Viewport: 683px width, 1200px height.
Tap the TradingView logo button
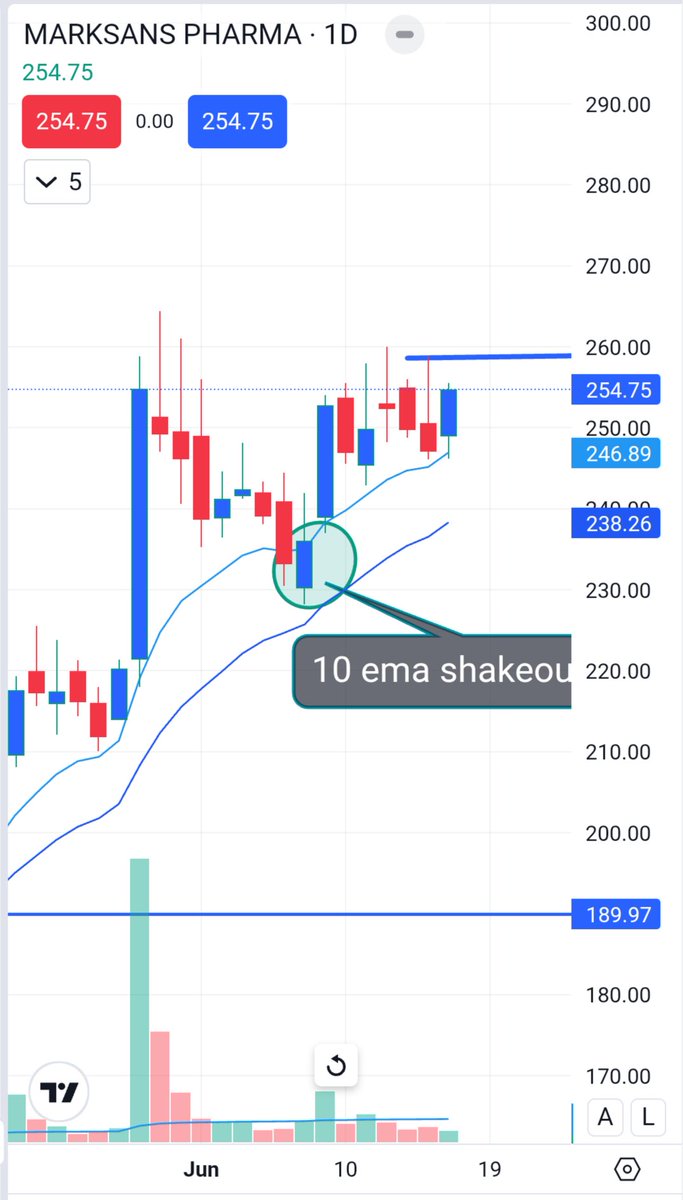point(60,1092)
